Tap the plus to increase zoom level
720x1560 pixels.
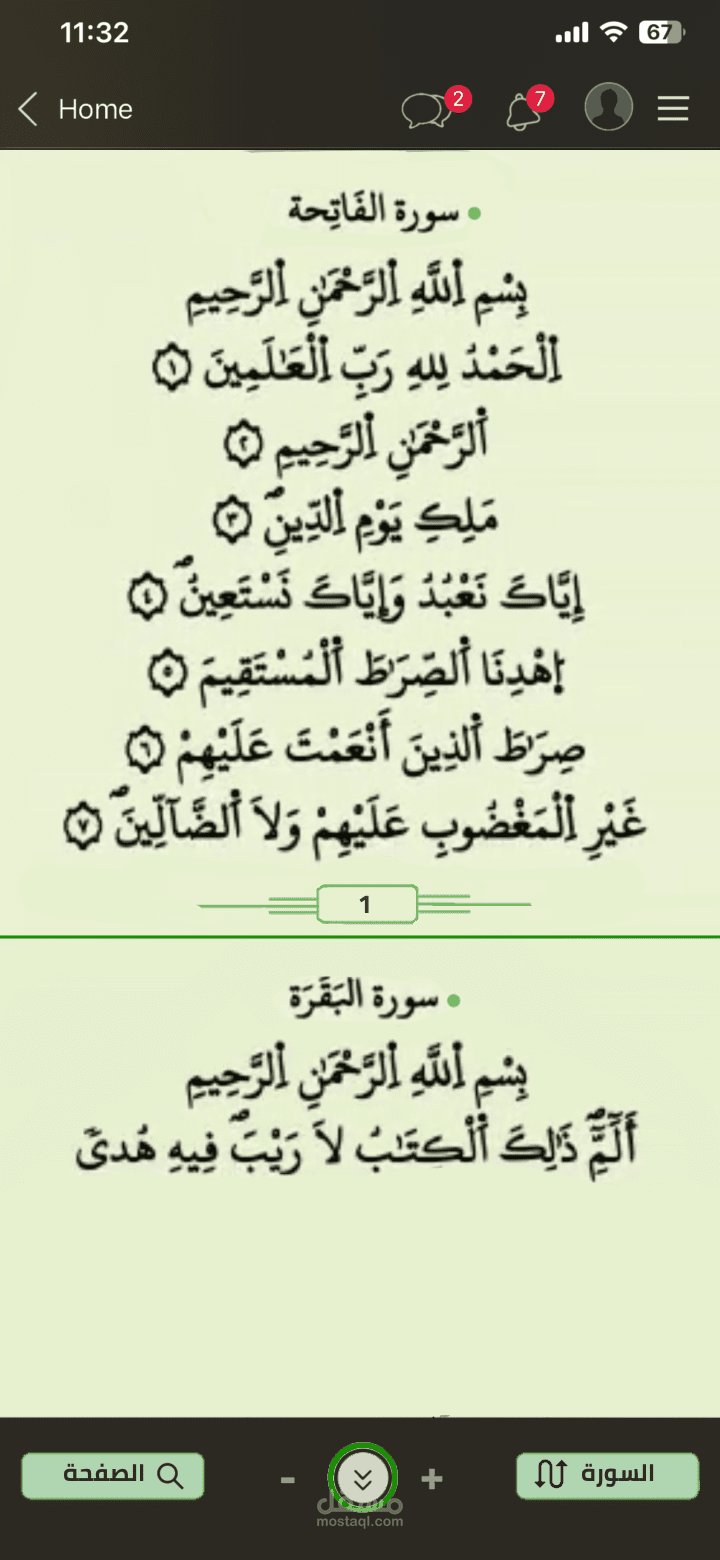[431, 1477]
